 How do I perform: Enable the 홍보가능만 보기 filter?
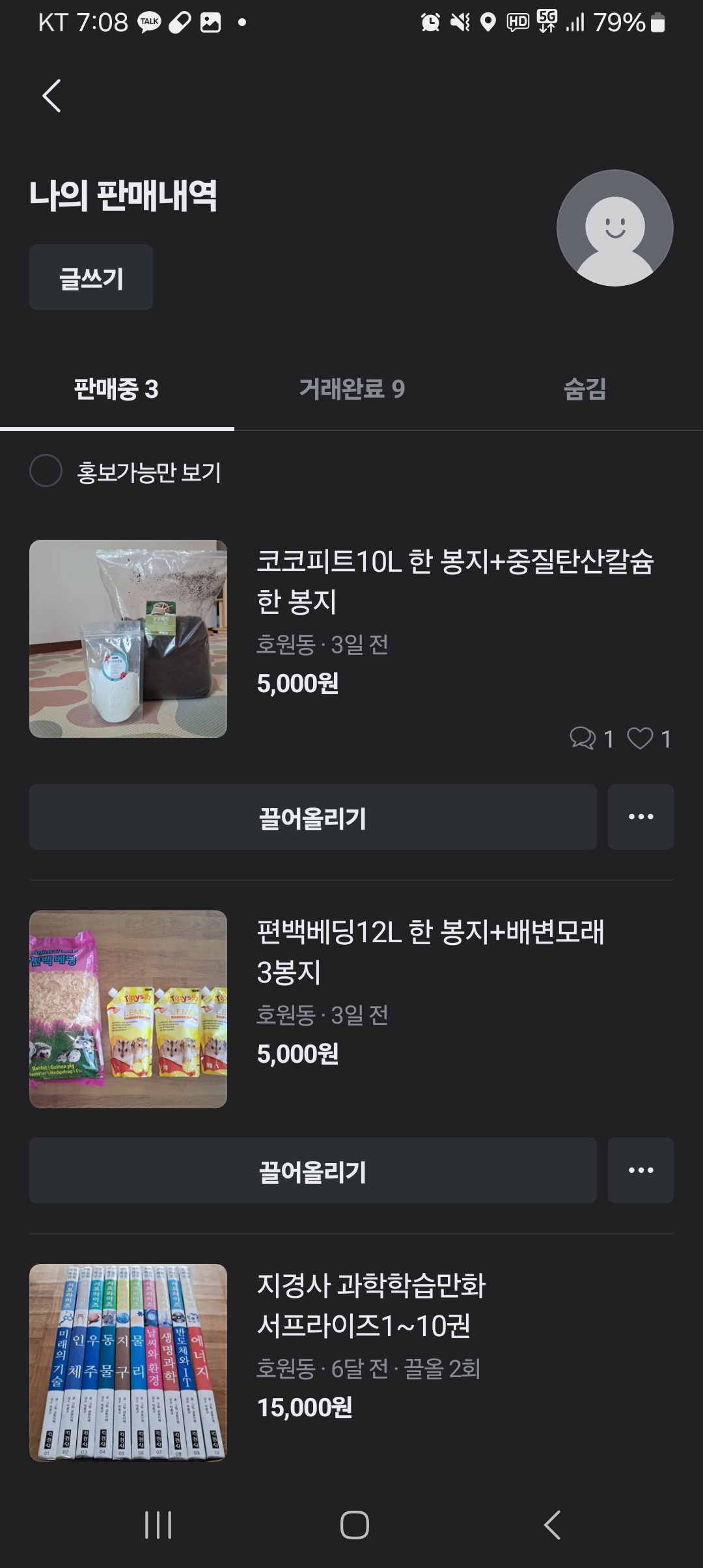[46, 471]
